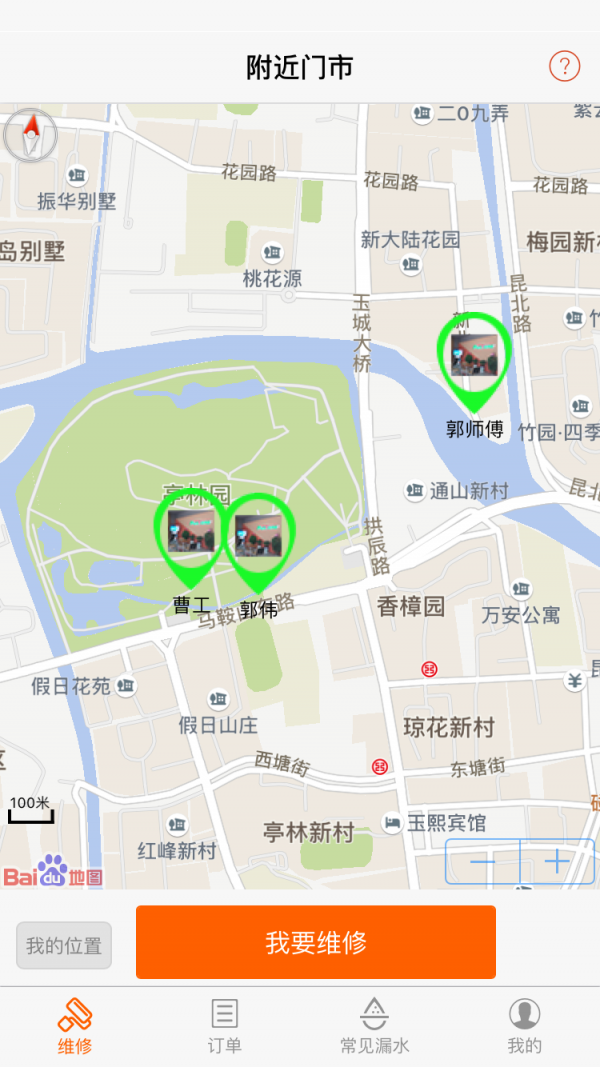
Task: Select the 曹工 map marker
Action: coord(190,535)
